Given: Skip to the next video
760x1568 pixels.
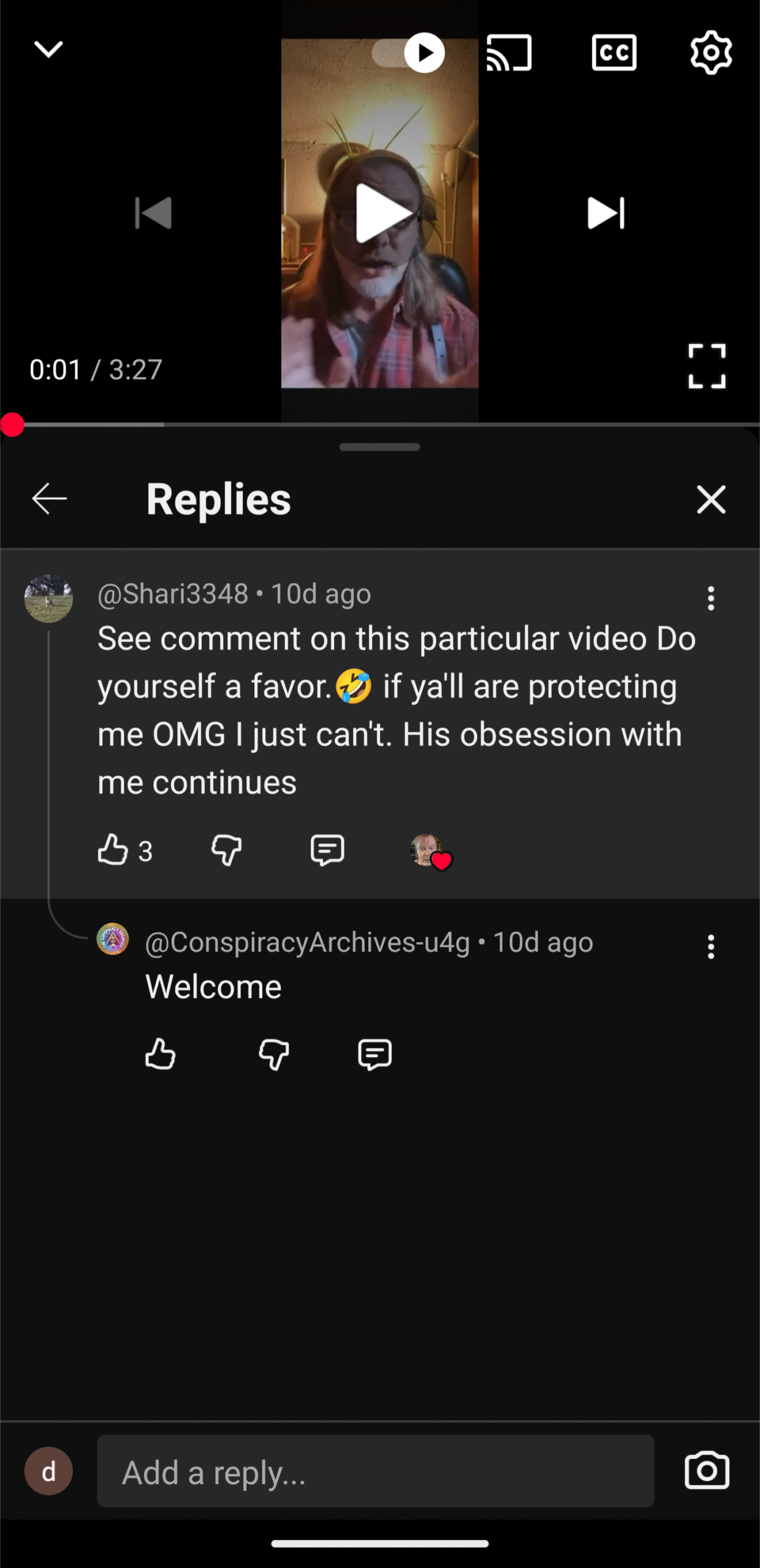Looking at the screenshot, I should [x=606, y=213].
